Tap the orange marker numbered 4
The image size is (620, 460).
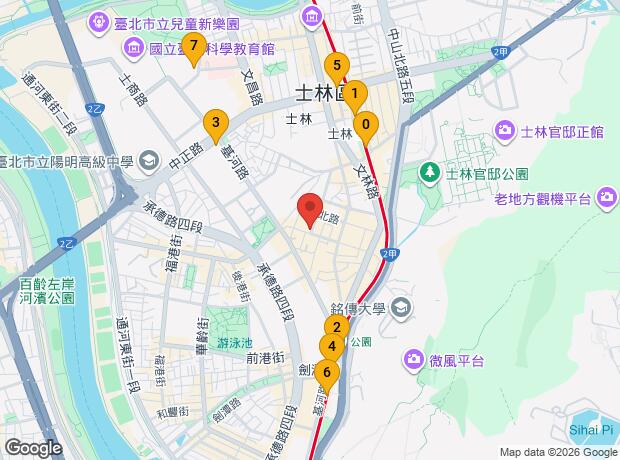[x=332, y=347]
